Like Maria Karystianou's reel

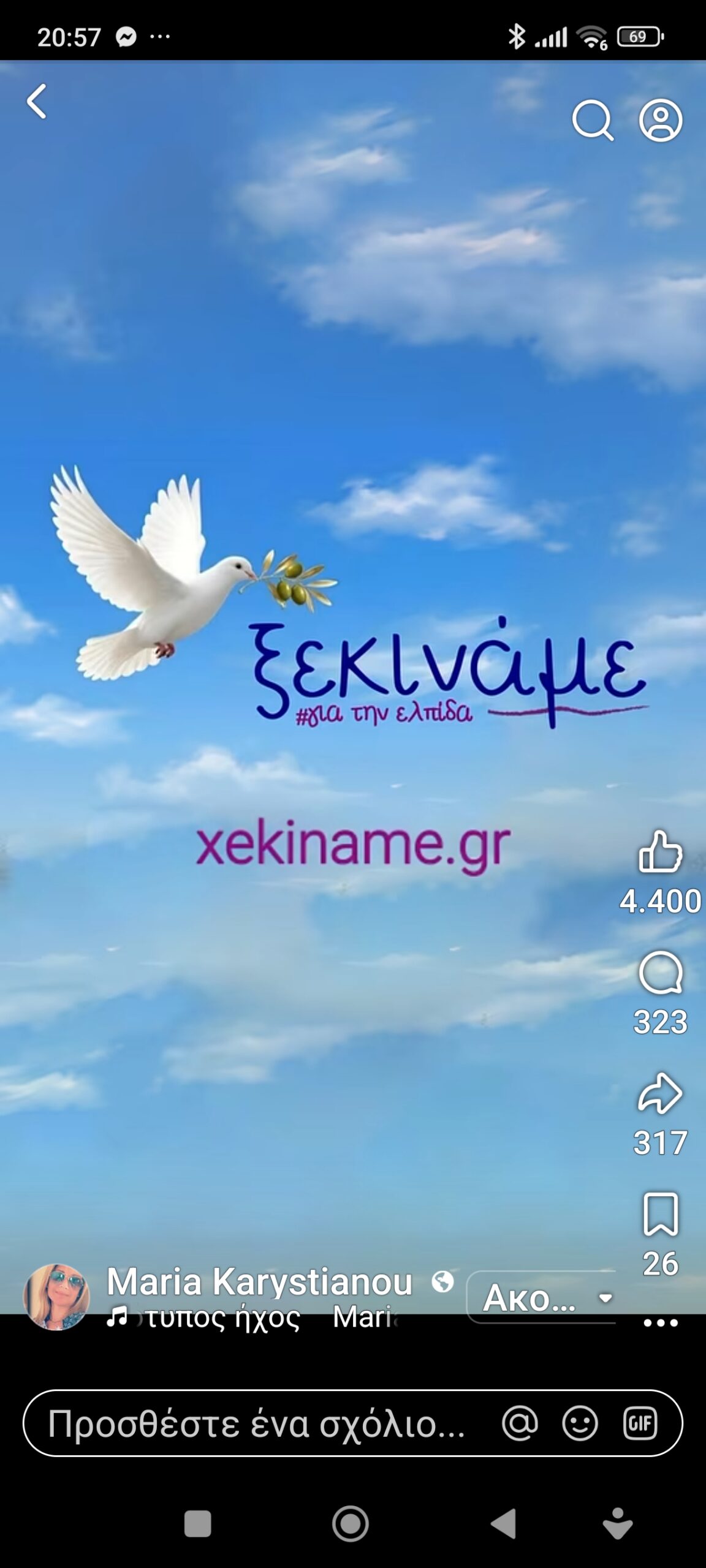click(x=660, y=851)
